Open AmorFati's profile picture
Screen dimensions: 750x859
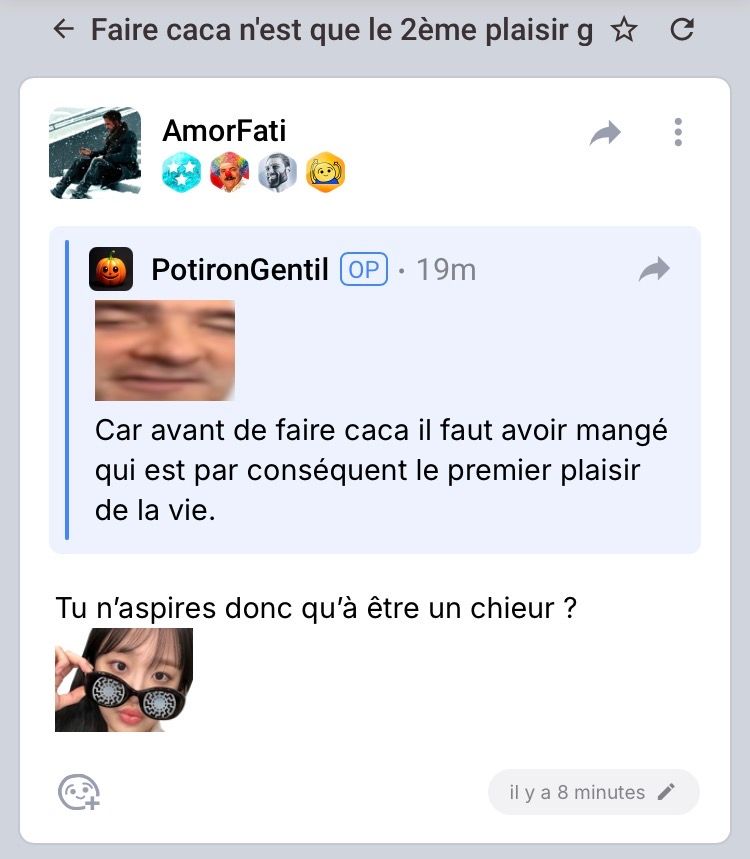coord(95,152)
